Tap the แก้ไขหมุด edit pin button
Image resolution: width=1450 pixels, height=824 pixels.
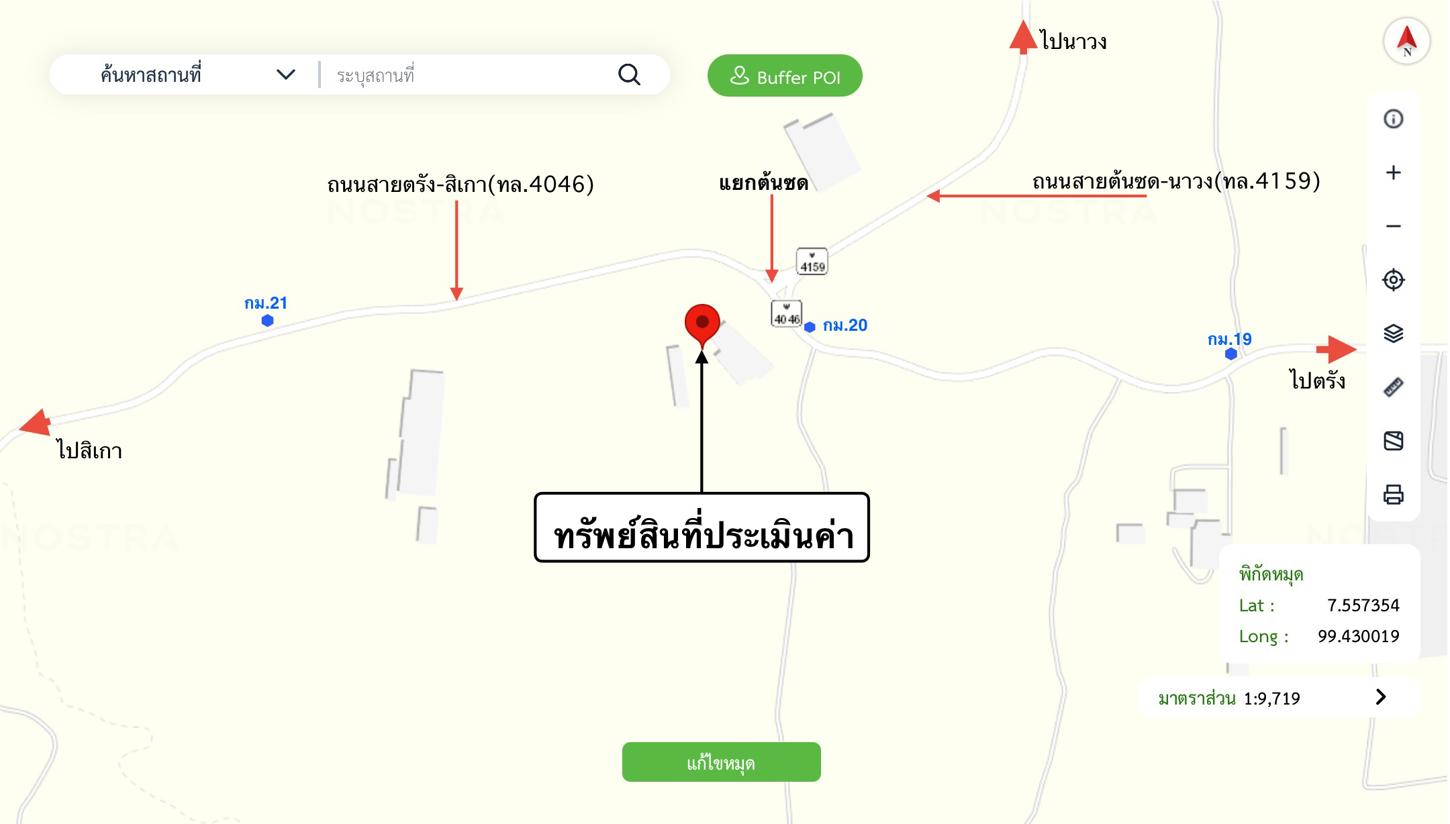(x=721, y=763)
